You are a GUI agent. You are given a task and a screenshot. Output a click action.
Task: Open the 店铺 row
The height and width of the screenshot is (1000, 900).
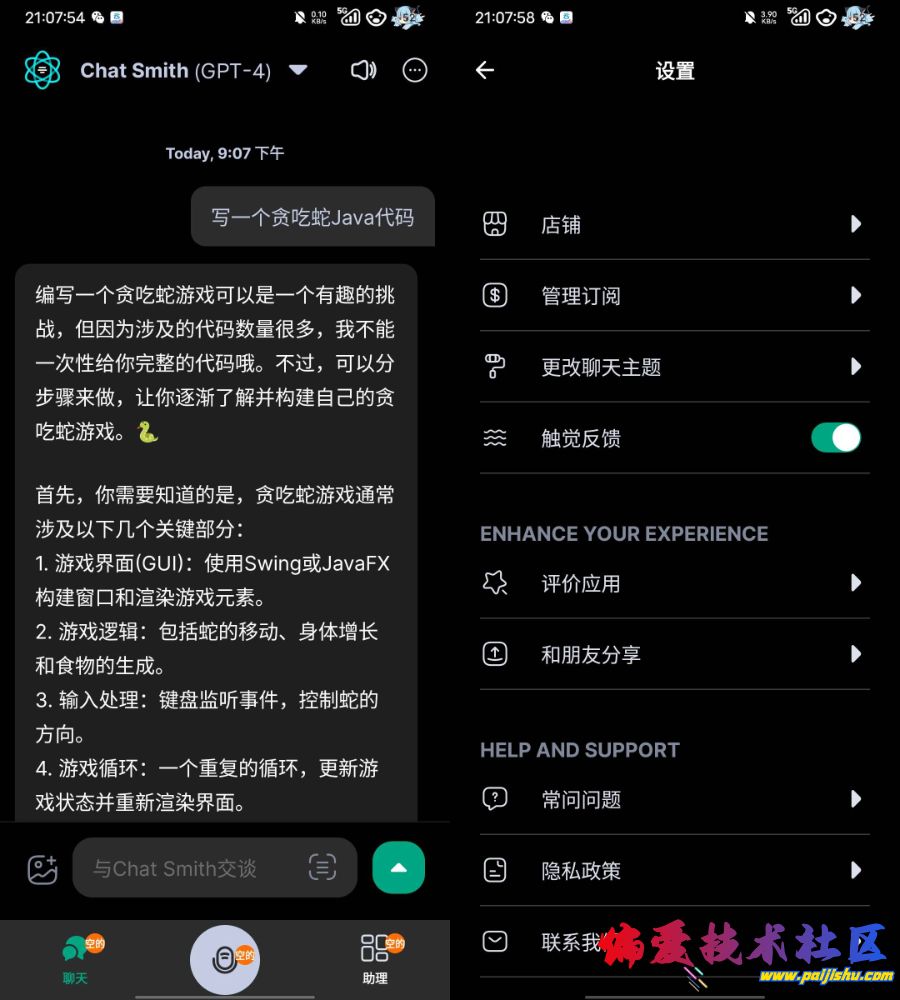pos(675,224)
